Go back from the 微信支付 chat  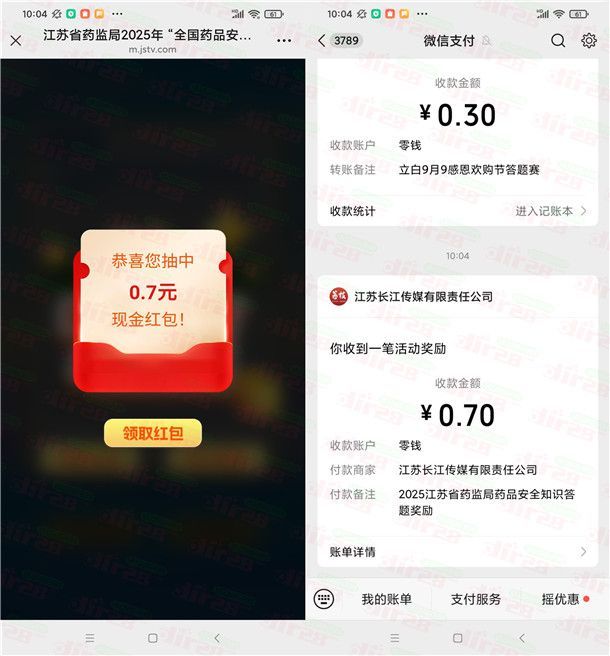[x=322, y=41]
